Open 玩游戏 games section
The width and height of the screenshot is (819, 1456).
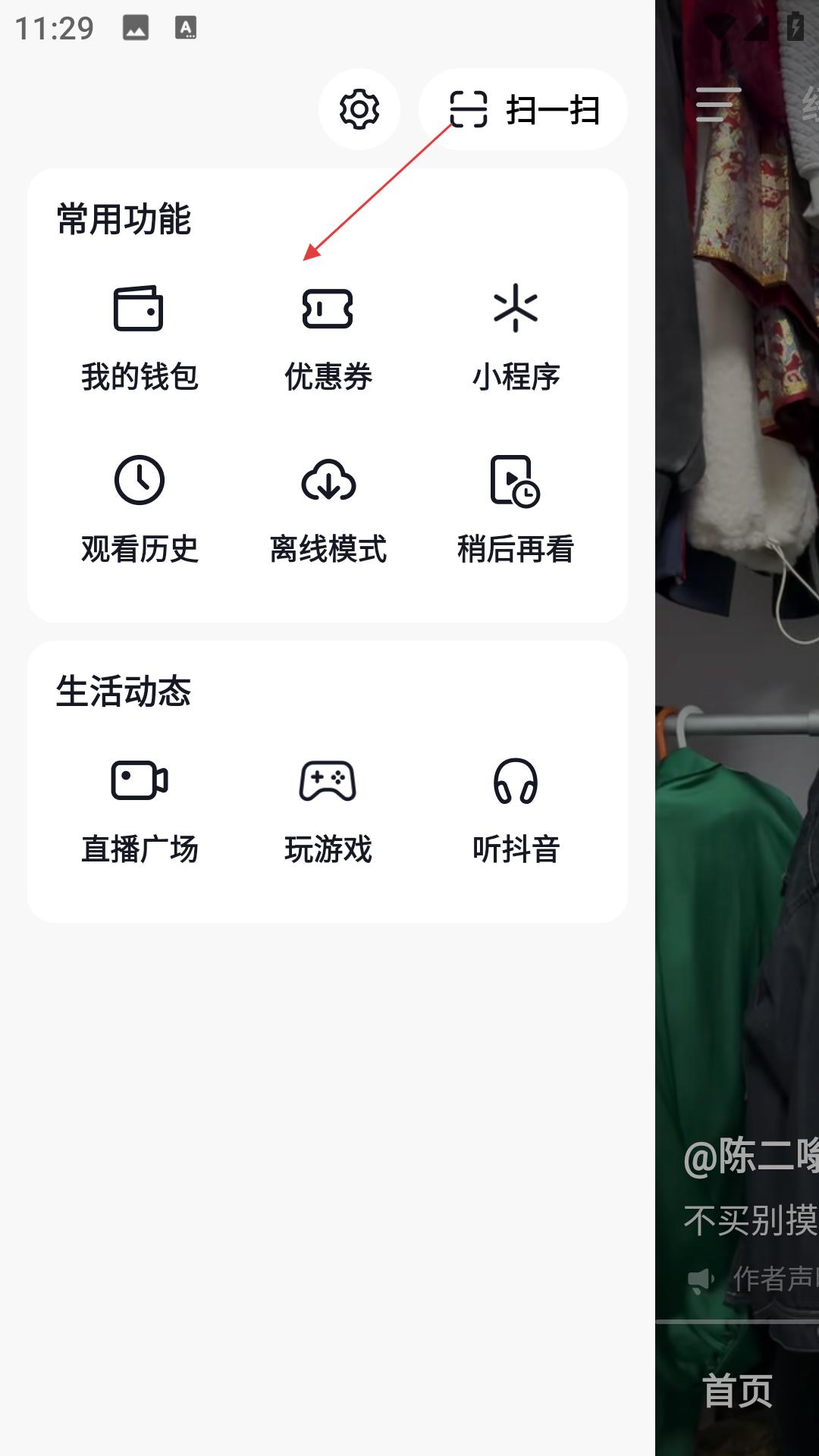coord(328,810)
